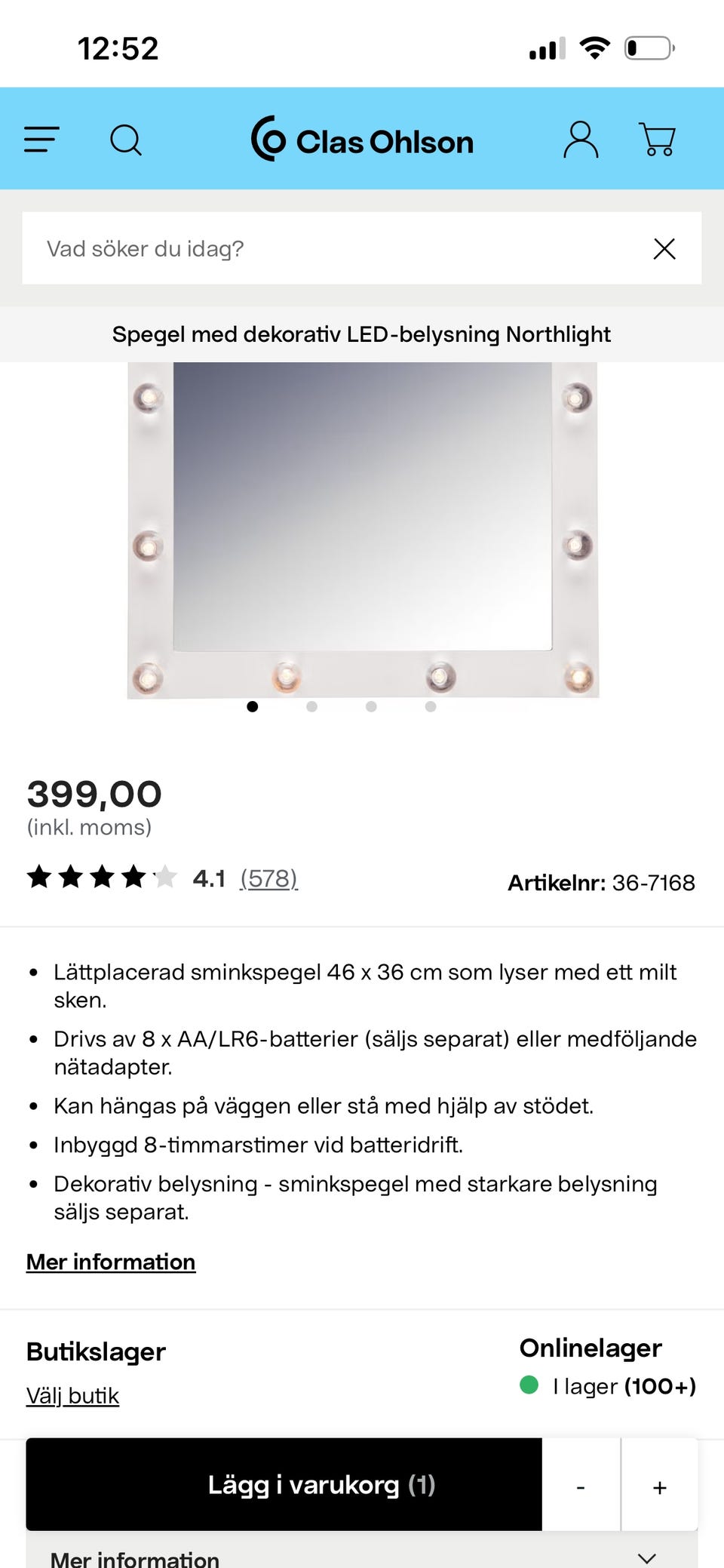This screenshot has height=1568, width=724.
Task: Select the half-filled fifth rating star
Action: coord(164,878)
